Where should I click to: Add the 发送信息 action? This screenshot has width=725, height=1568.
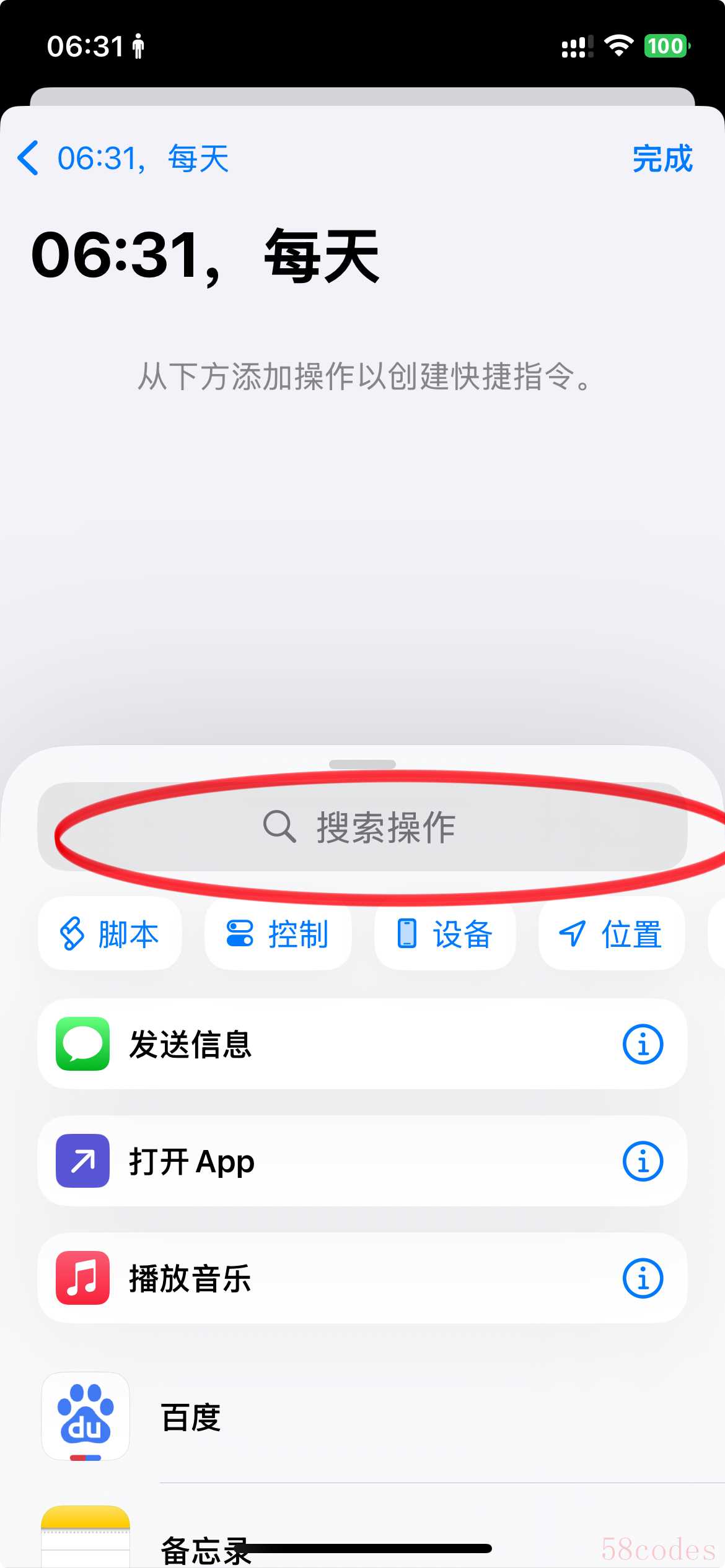click(310, 1044)
